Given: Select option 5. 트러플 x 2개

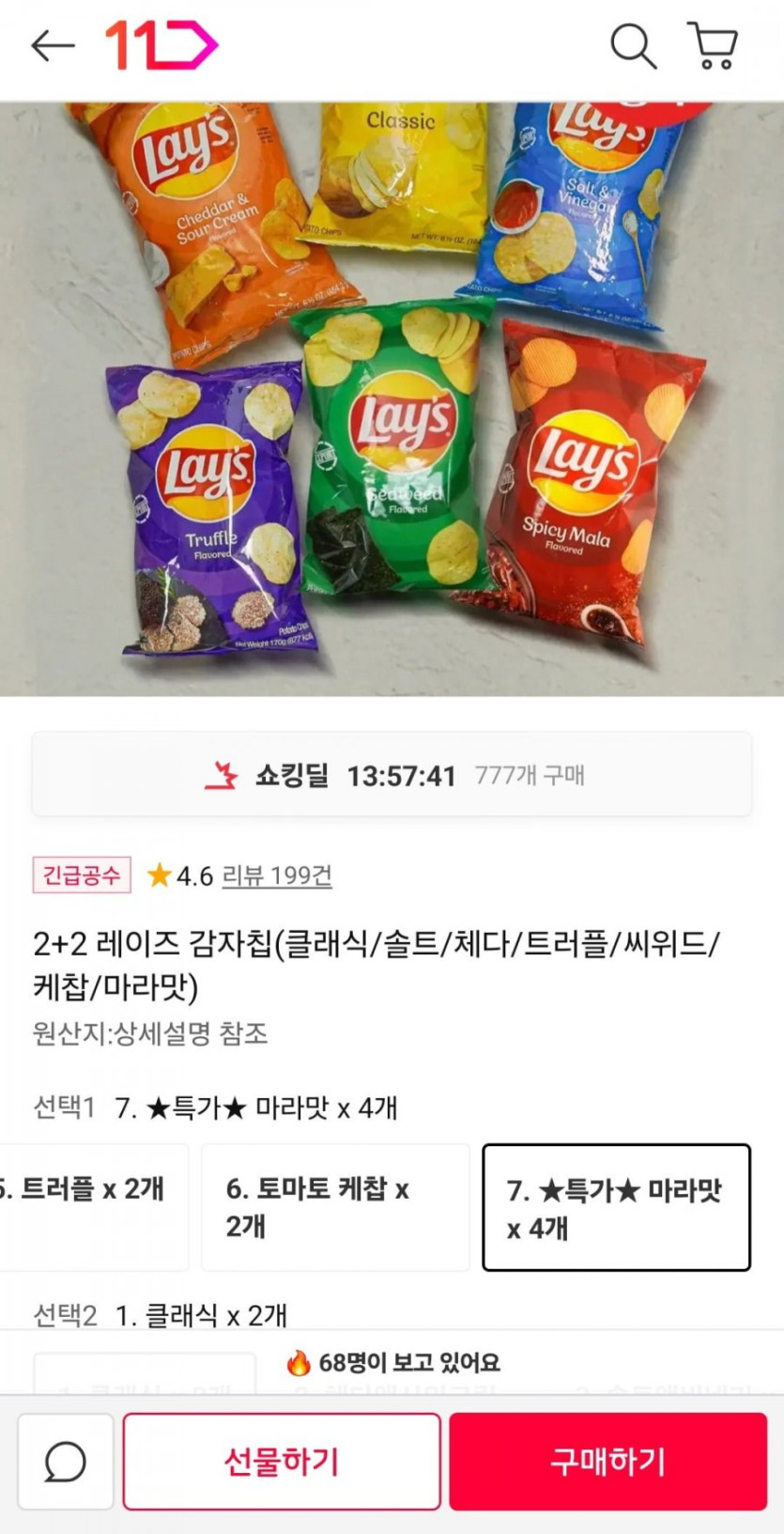Looking at the screenshot, I should (92, 1207).
